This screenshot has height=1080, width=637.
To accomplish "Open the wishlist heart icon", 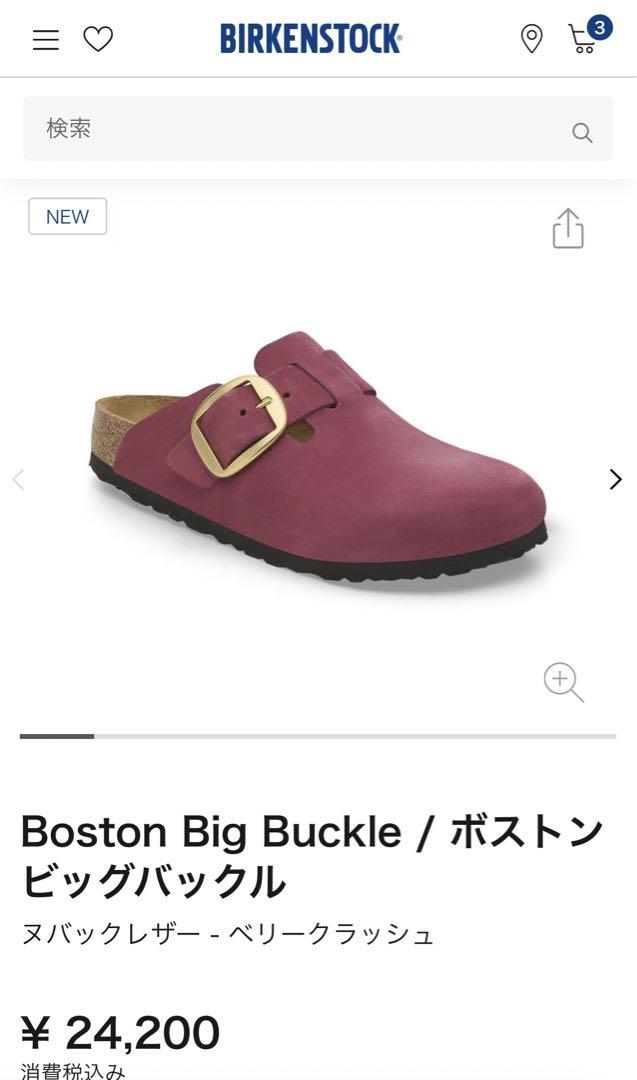I will pos(98,39).
